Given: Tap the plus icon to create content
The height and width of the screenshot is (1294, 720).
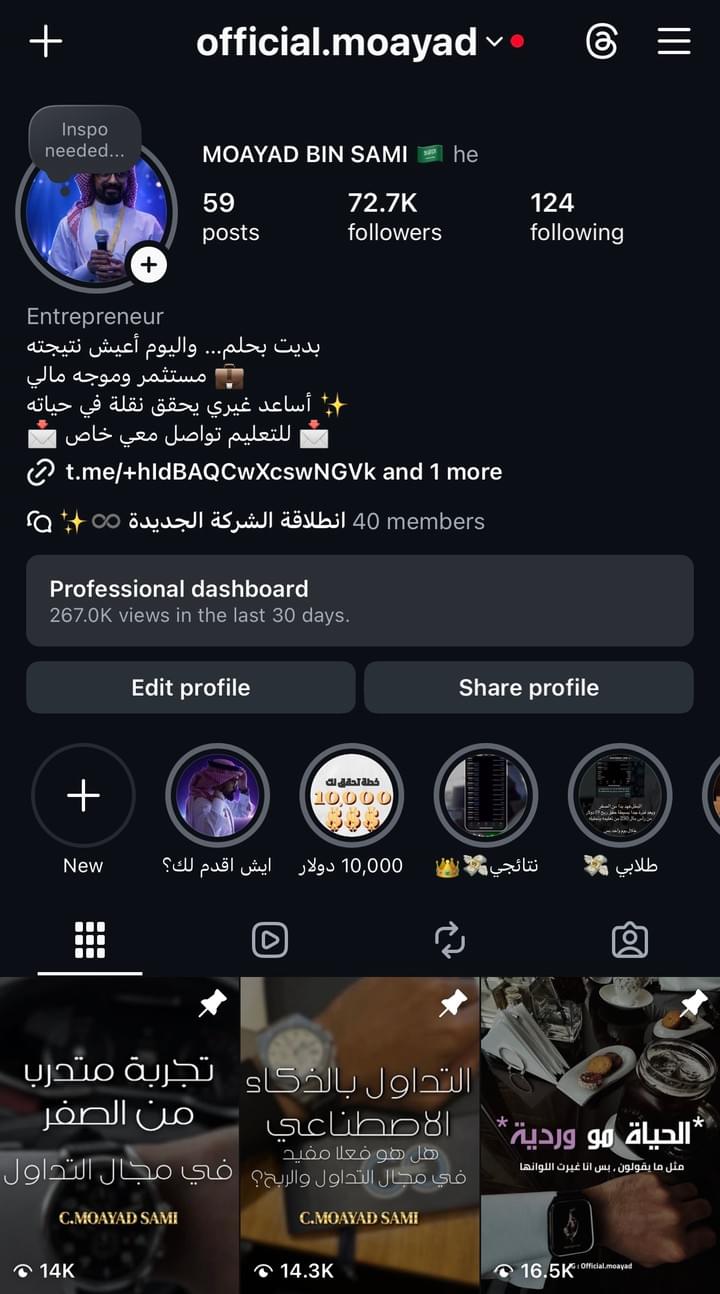Looking at the screenshot, I should click(x=46, y=41).
